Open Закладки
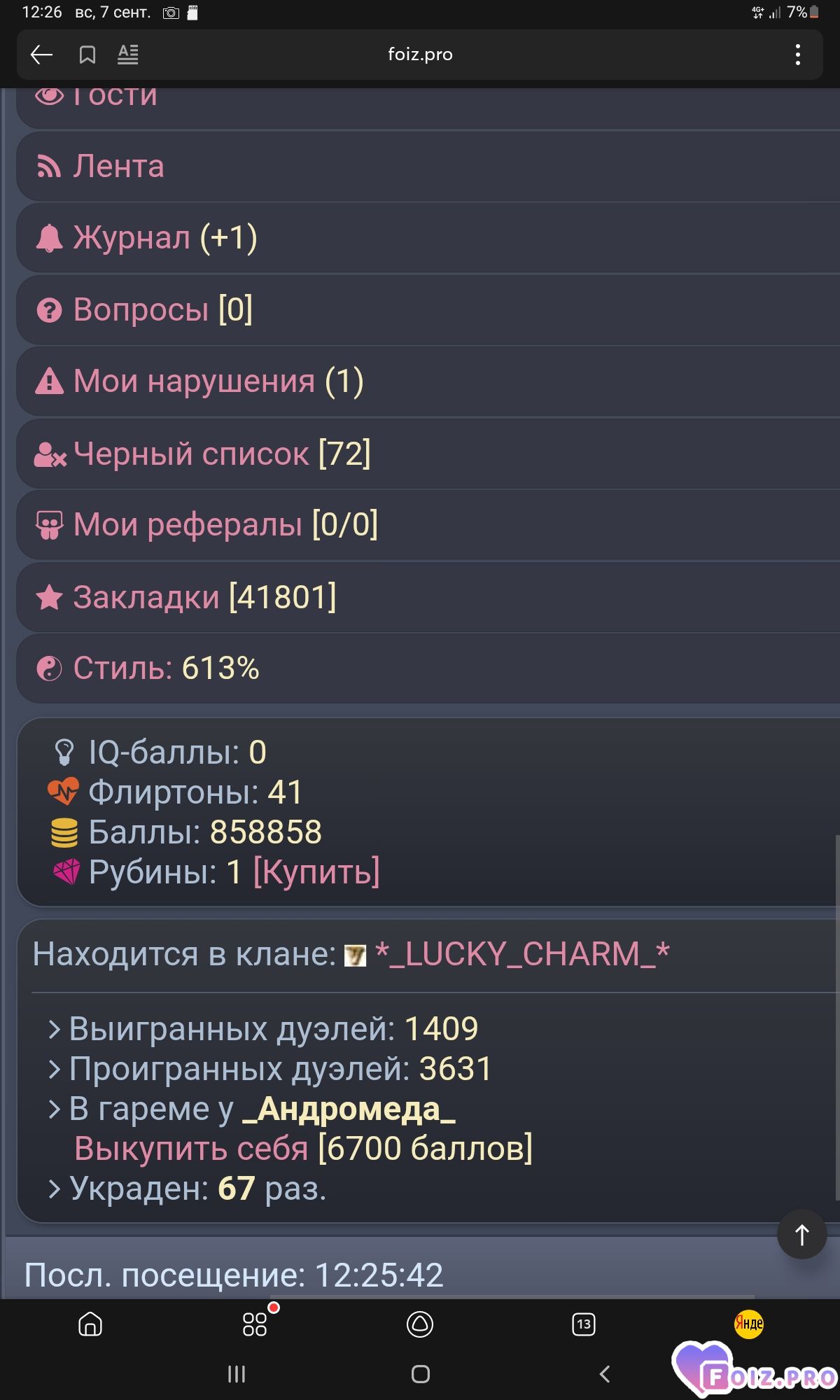The width and height of the screenshot is (840, 1400). pyautogui.click(x=428, y=597)
